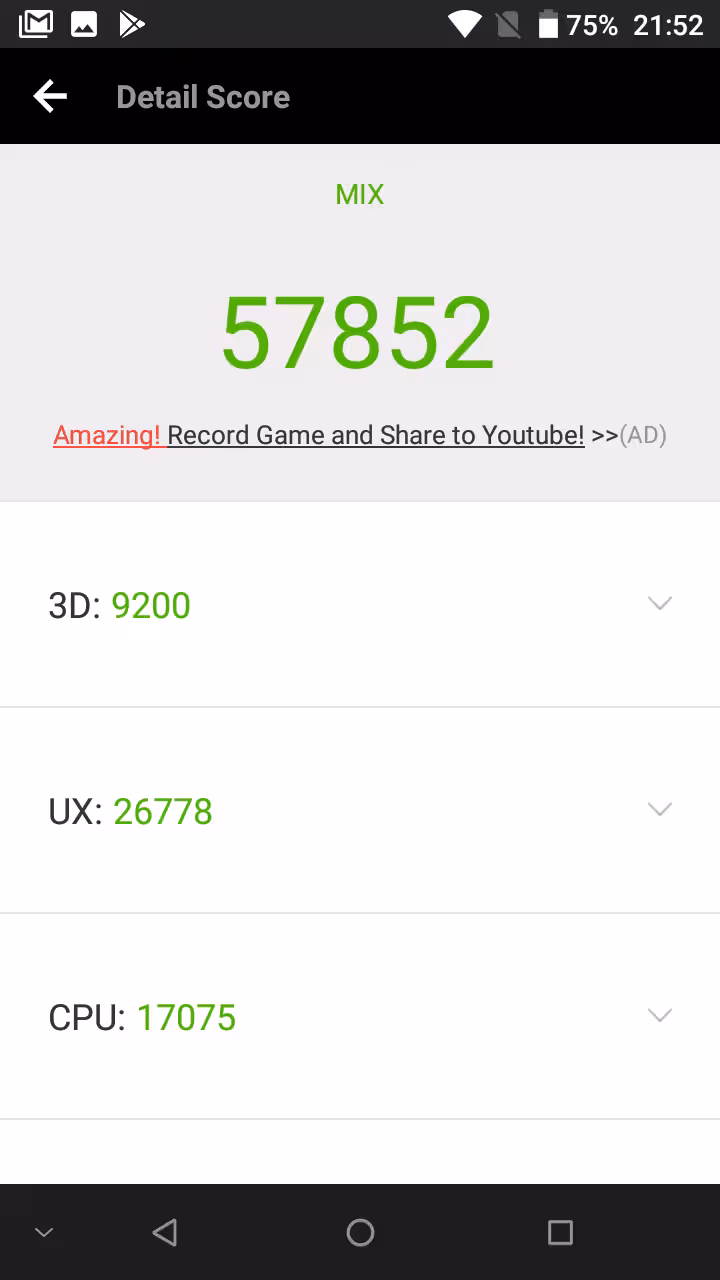
Task: Tap the system home button
Action: click(x=360, y=1232)
